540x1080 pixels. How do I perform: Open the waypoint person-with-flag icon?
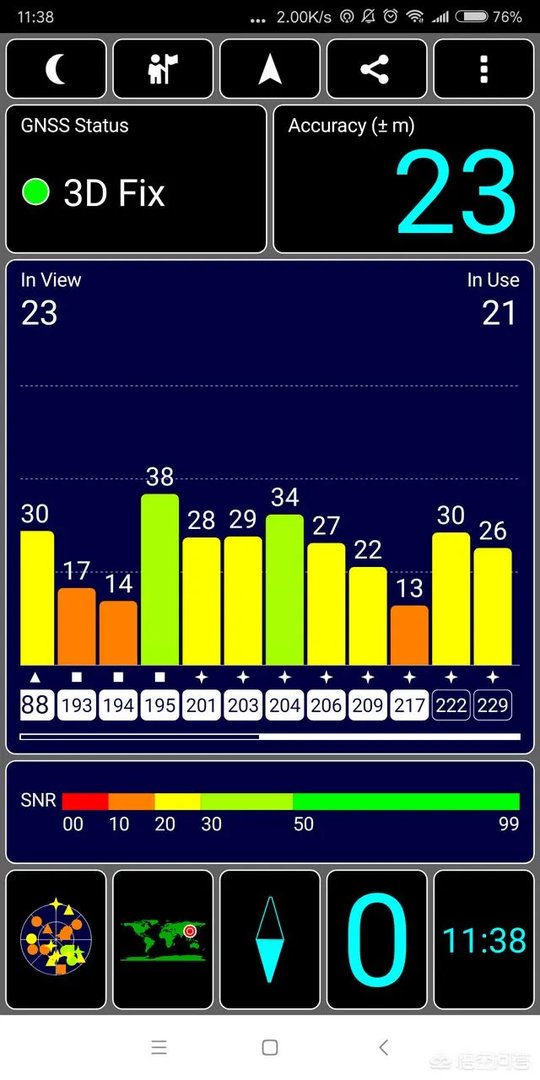(x=163, y=69)
